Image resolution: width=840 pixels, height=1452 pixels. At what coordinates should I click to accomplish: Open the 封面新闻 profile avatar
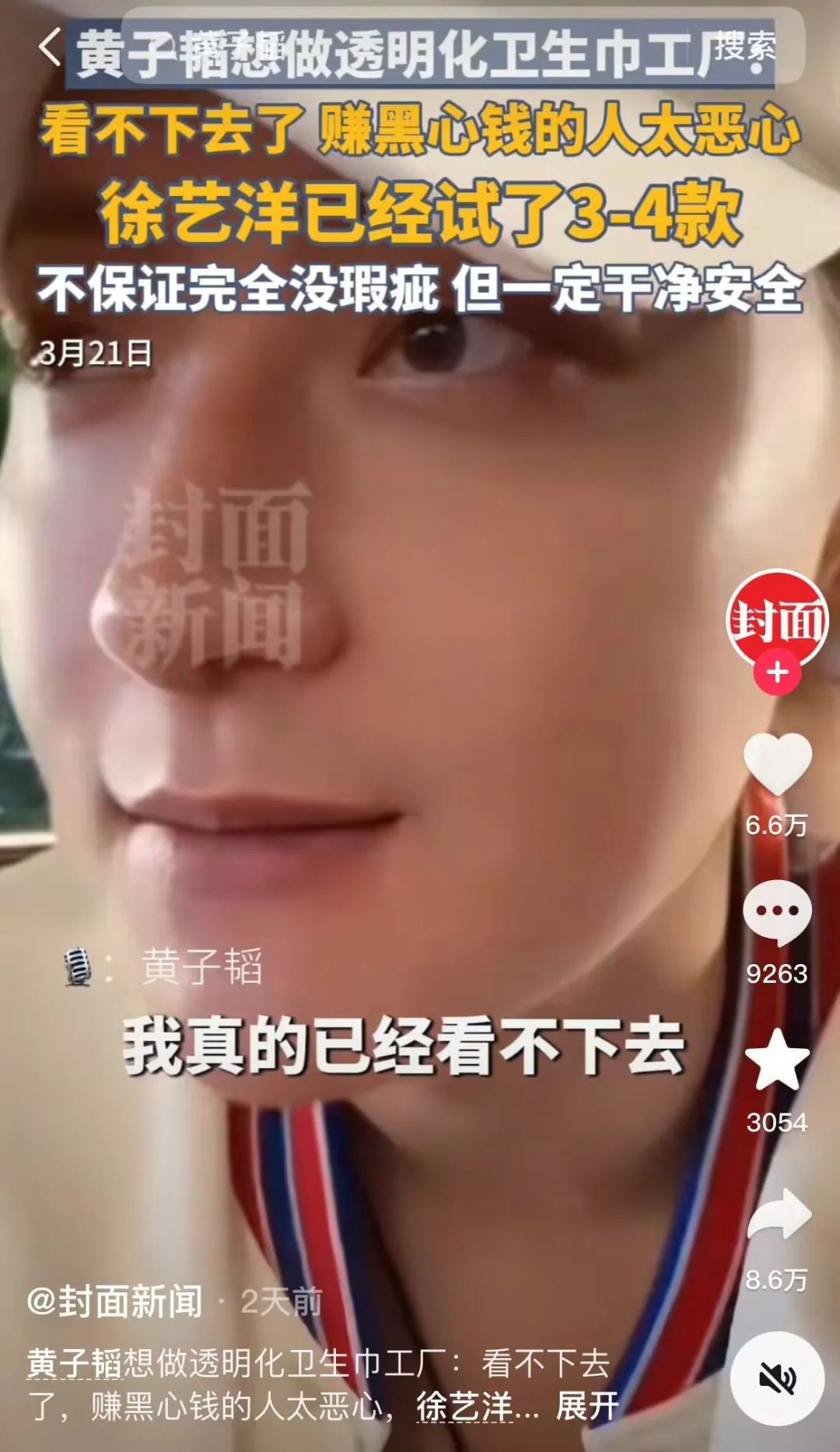777,619
